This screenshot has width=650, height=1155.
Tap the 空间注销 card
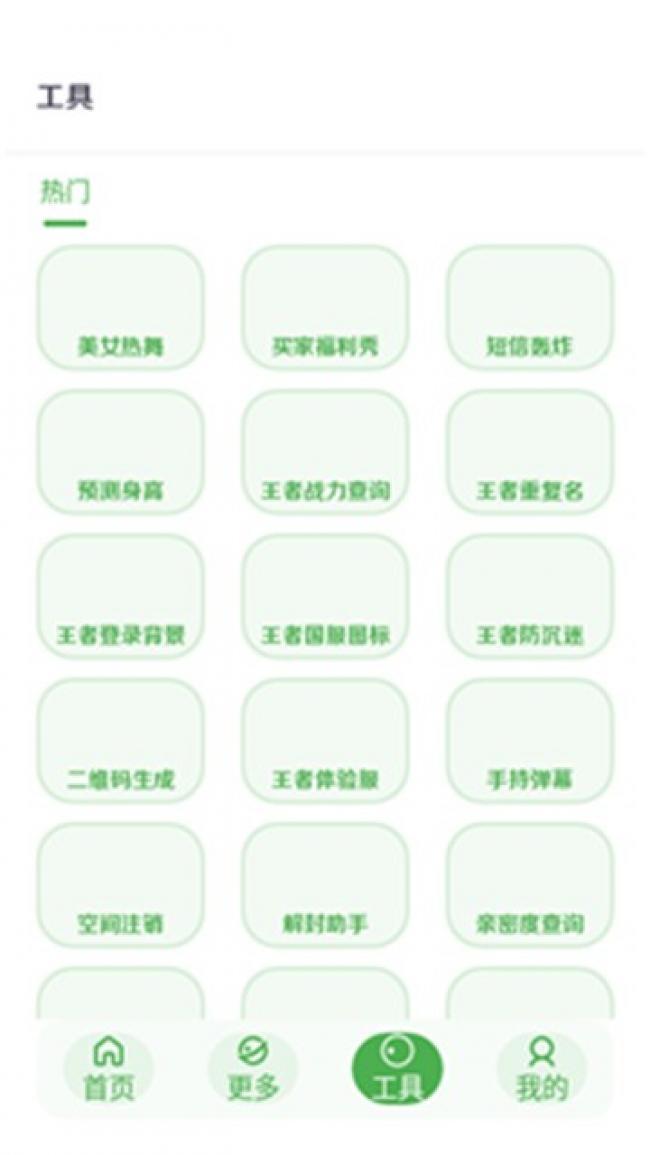coord(120,884)
